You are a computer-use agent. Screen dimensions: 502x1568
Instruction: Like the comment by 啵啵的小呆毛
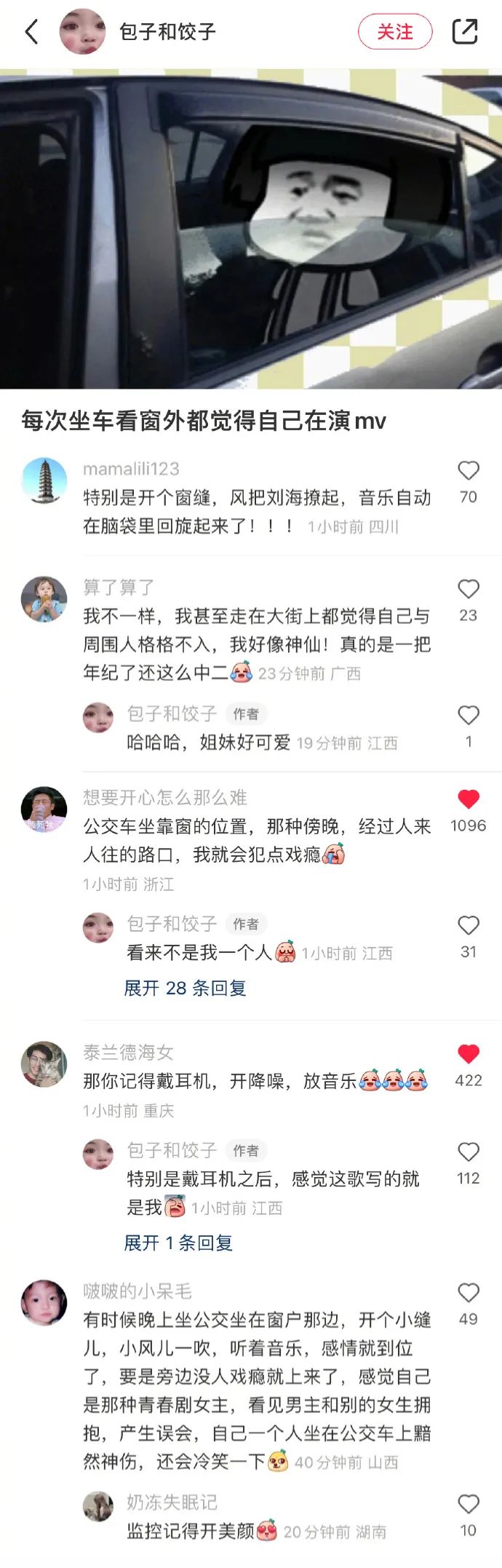pyautogui.click(x=469, y=1294)
